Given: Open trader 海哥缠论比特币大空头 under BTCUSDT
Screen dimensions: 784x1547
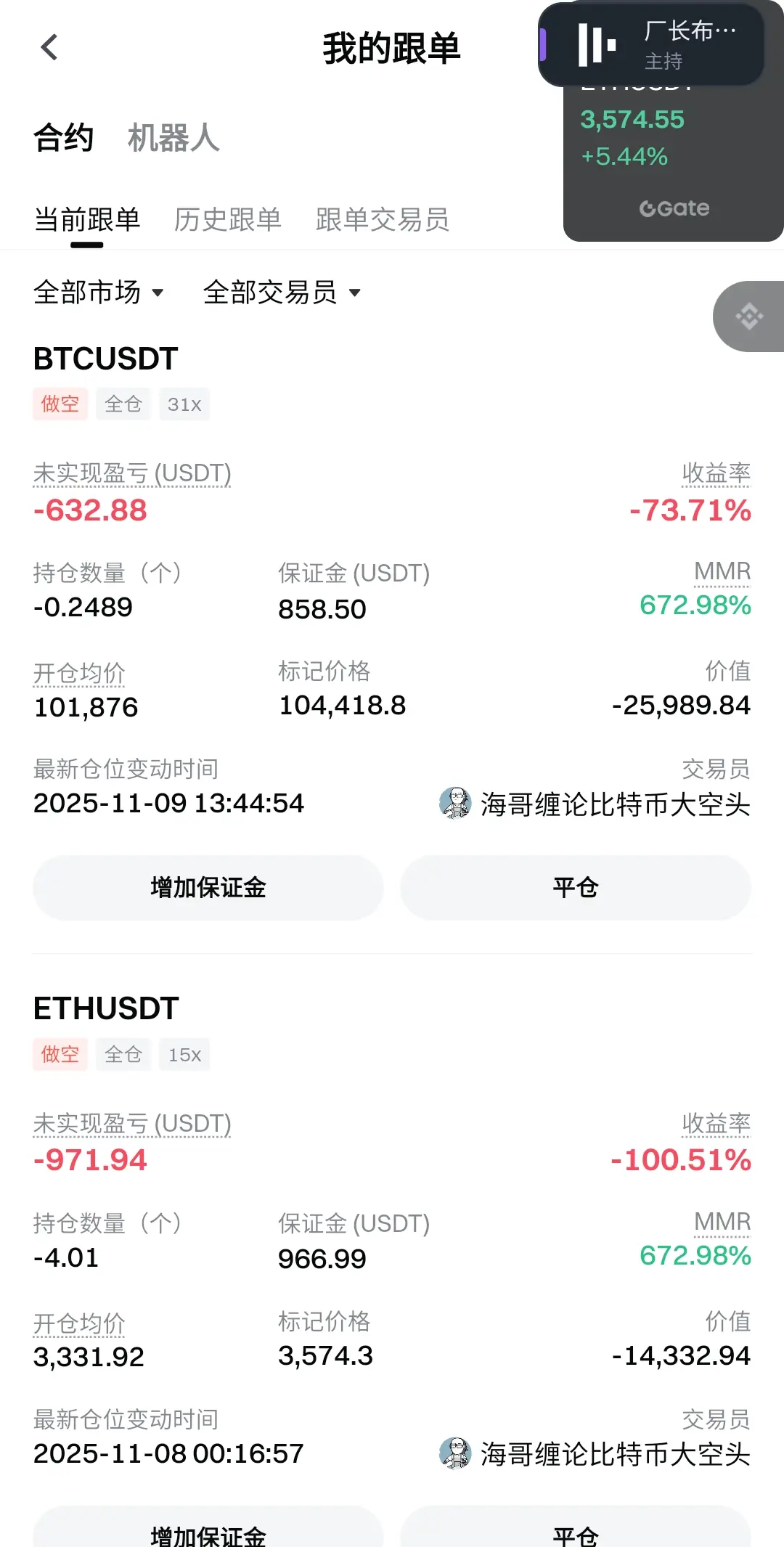Looking at the screenshot, I should pos(595,804).
